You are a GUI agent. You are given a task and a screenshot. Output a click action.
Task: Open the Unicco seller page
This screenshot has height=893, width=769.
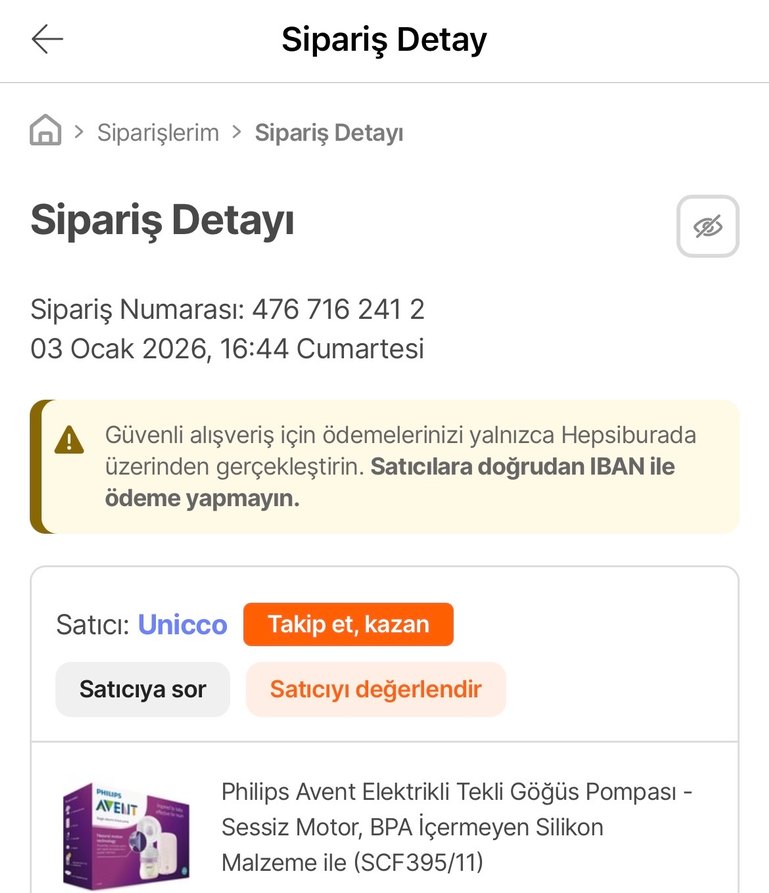[182, 624]
